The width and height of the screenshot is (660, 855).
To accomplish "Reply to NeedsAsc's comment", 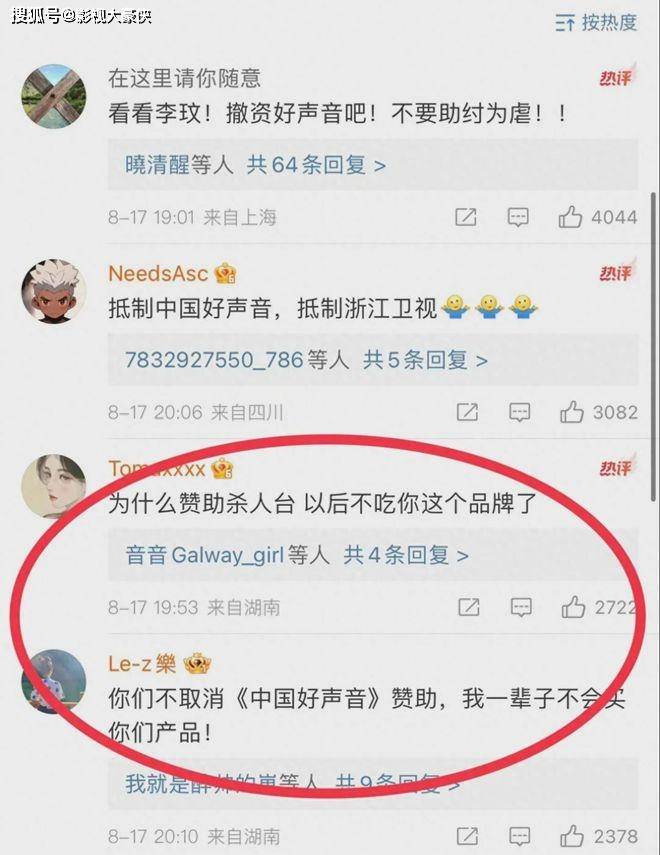I will (518, 412).
